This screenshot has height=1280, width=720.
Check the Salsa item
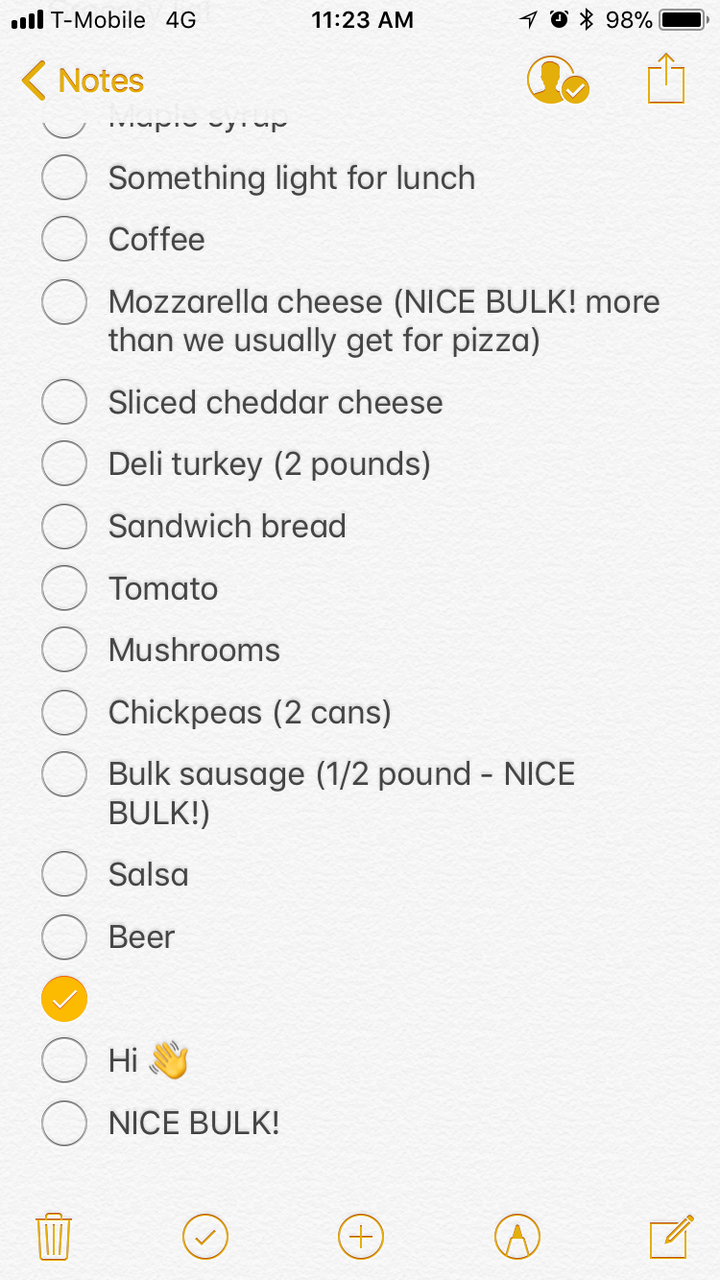point(64,875)
